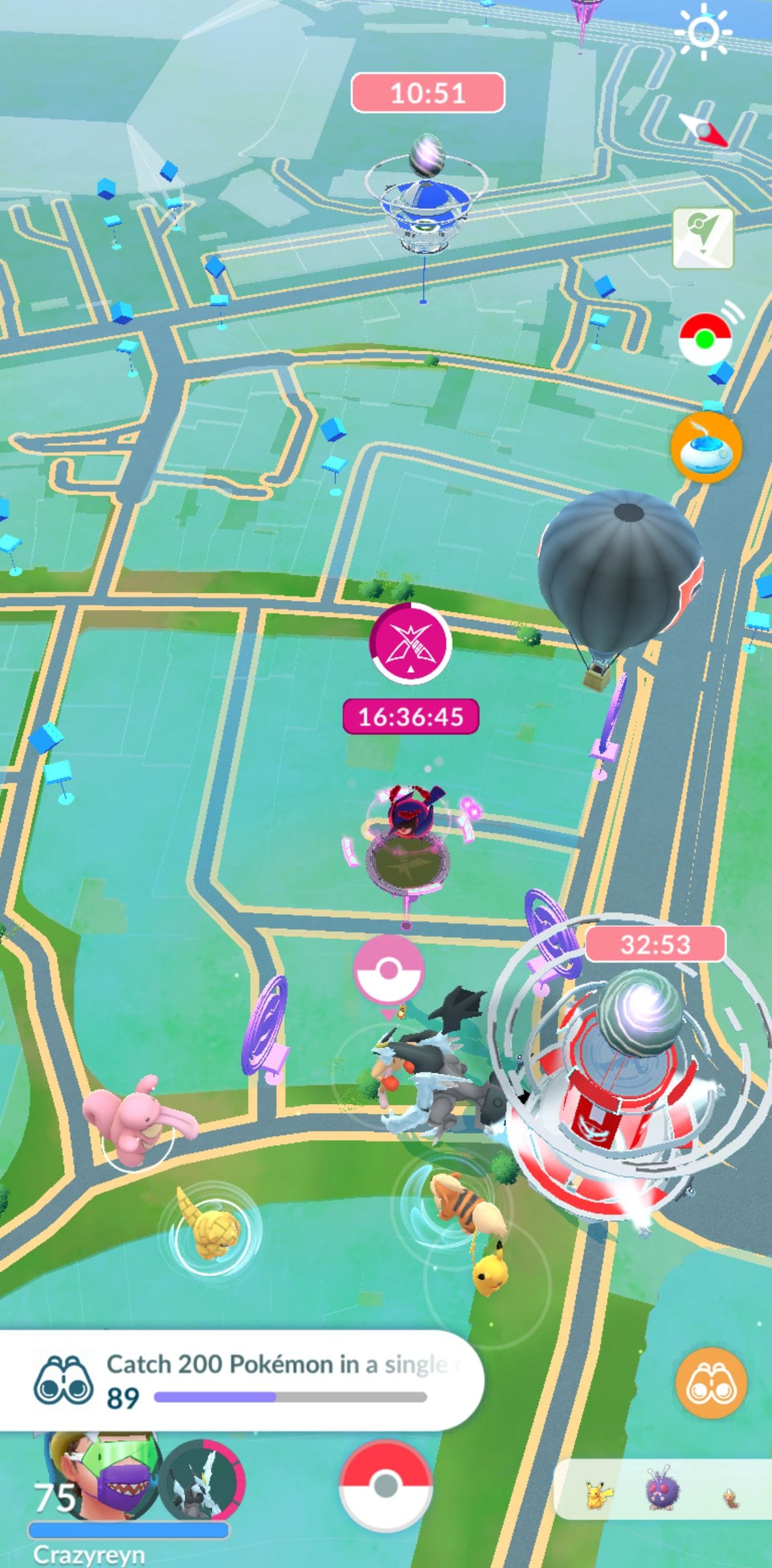This screenshot has height=1568, width=772.
Task: Tap the active incense icon
Action: (706, 448)
